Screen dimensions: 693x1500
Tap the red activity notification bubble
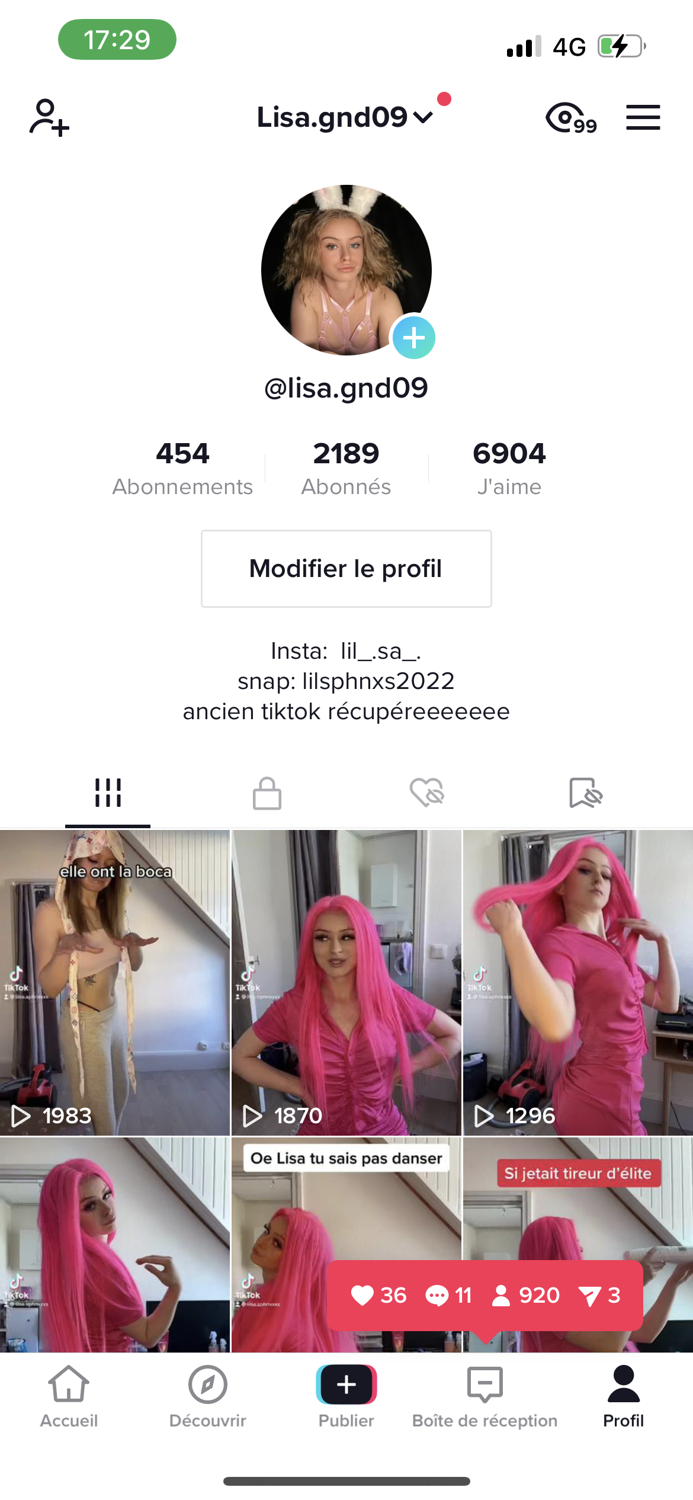coord(485,1296)
